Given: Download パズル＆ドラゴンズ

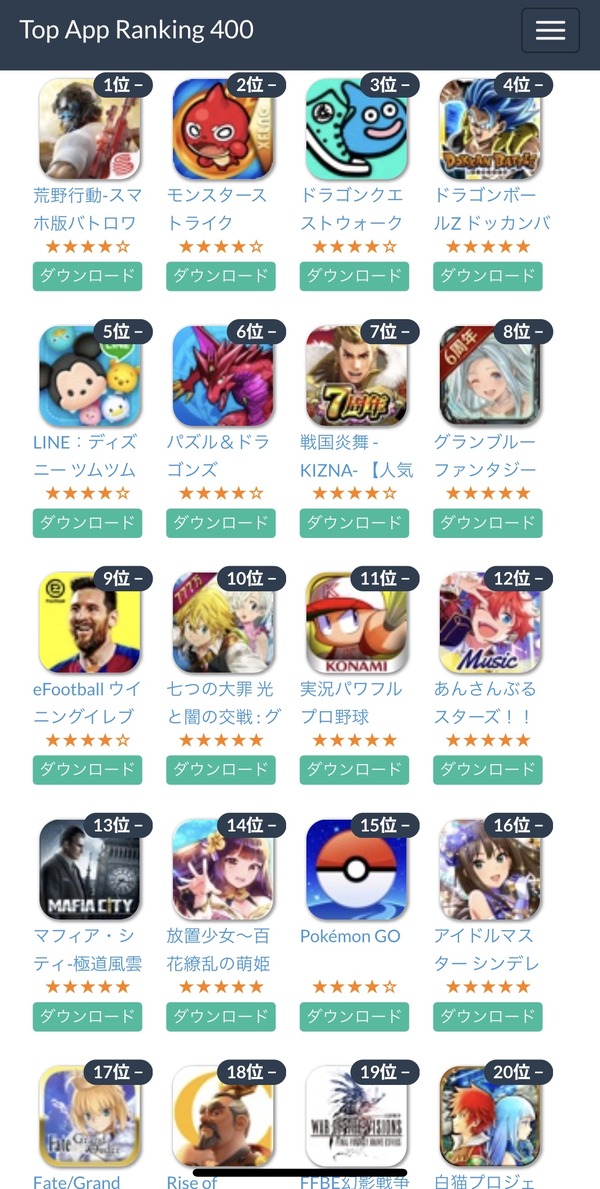Looking at the screenshot, I should pyautogui.click(x=221, y=523).
